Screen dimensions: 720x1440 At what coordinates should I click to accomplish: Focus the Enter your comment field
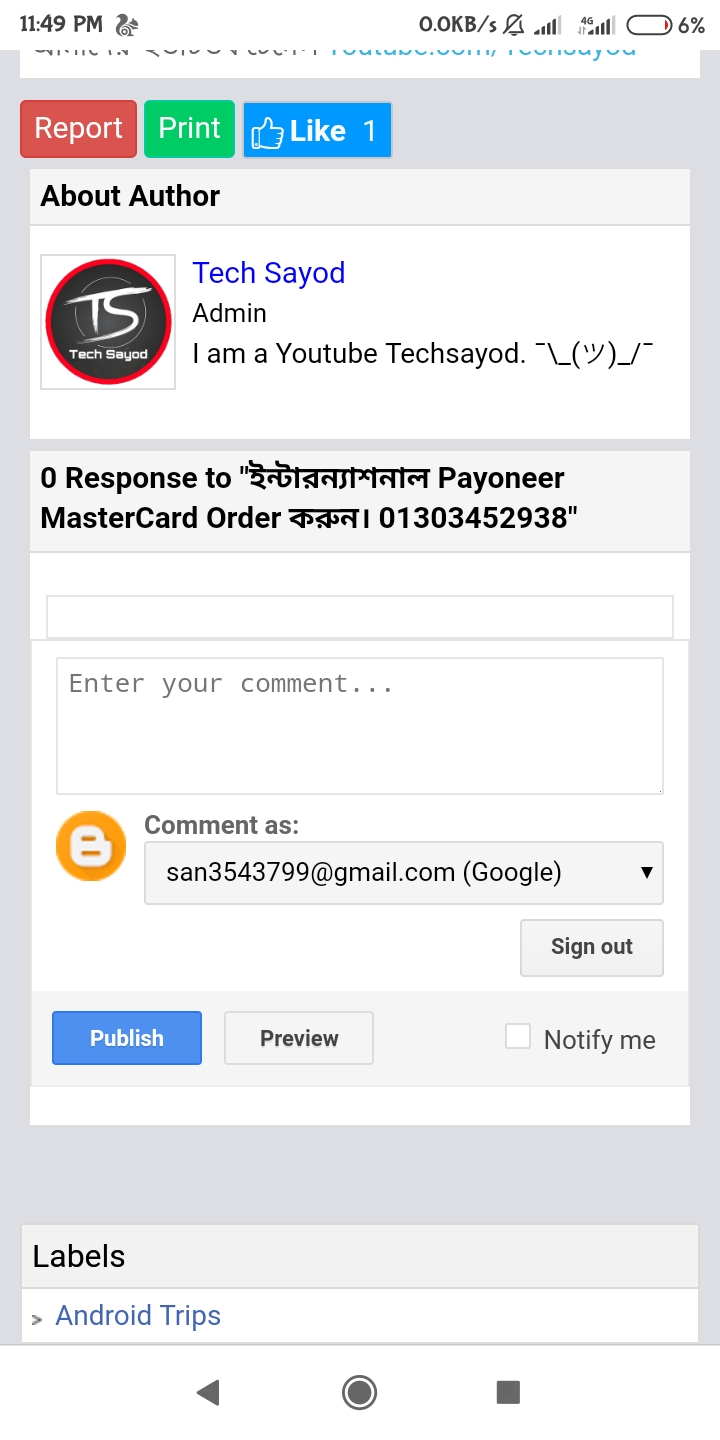coord(360,725)
